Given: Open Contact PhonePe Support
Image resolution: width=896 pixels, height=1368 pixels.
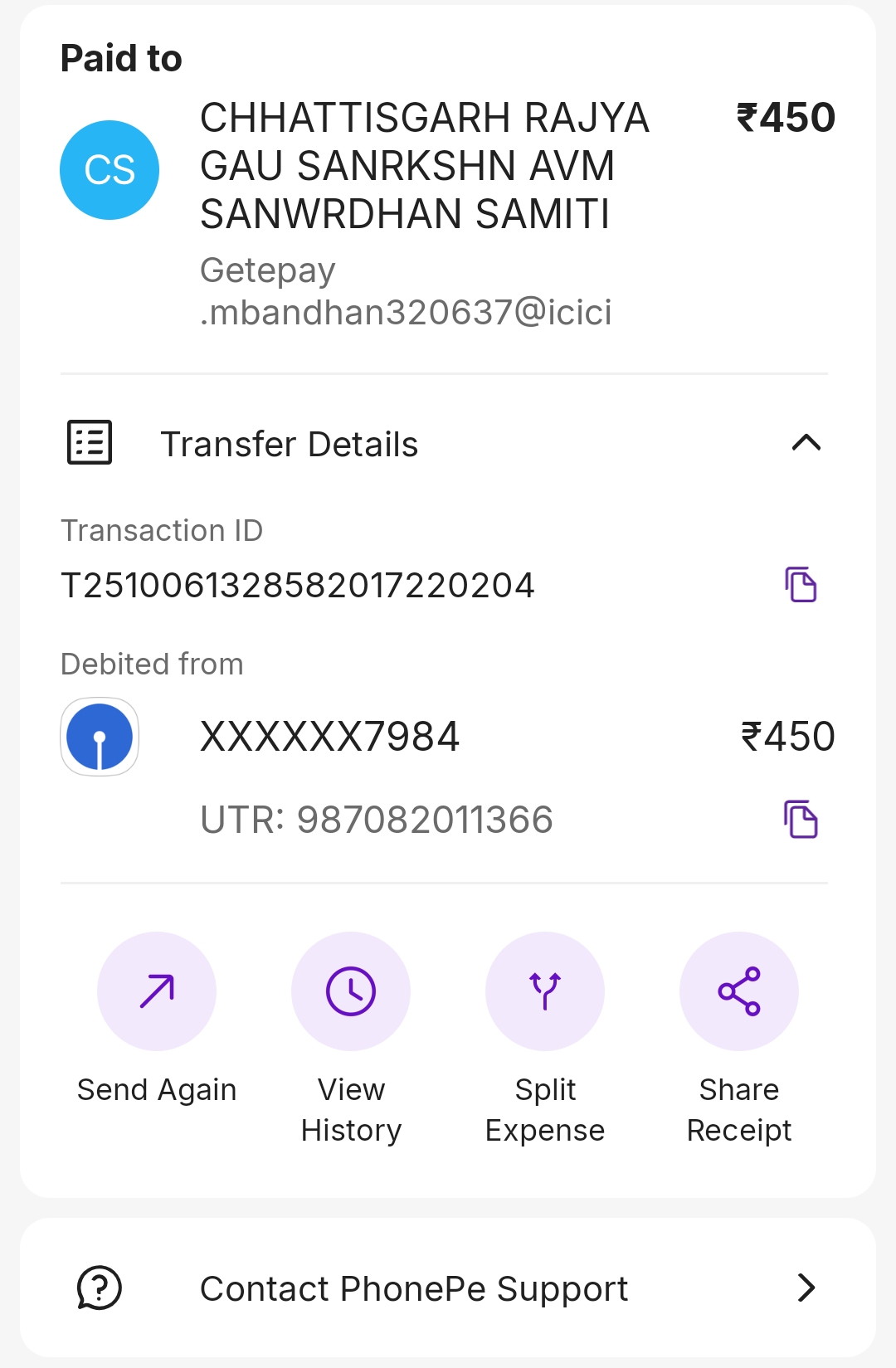Looking at the screenshot, I should (448, 1288).
